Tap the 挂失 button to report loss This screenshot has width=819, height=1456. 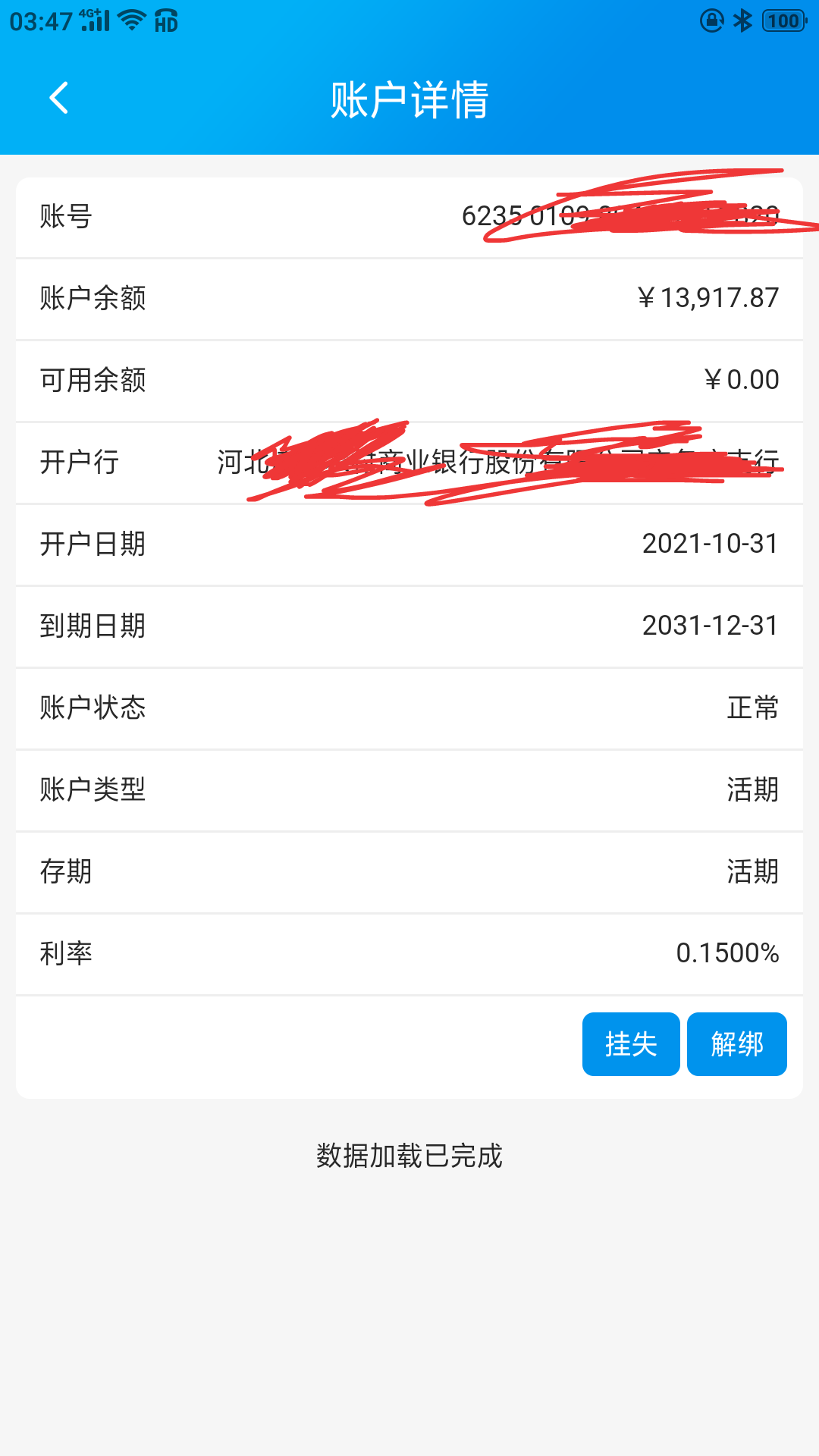(631, 1044)
